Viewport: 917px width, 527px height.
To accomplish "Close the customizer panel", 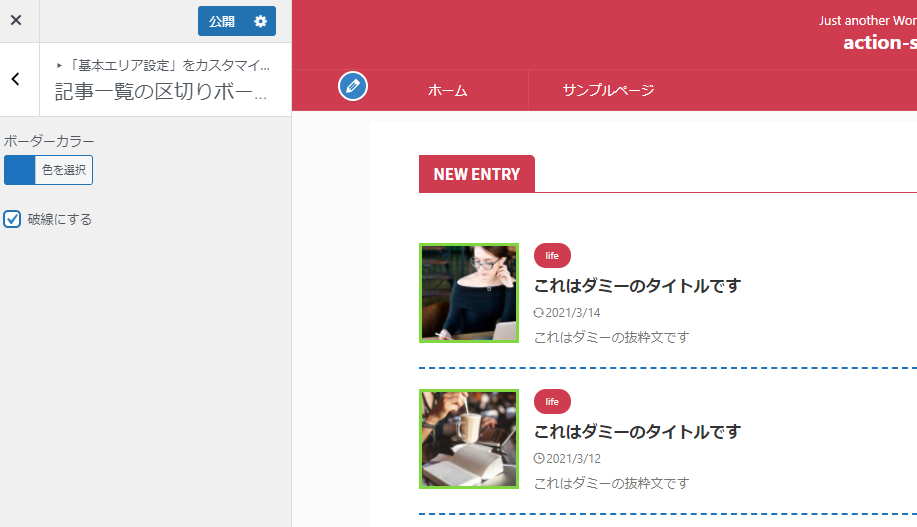I will 16,20.
